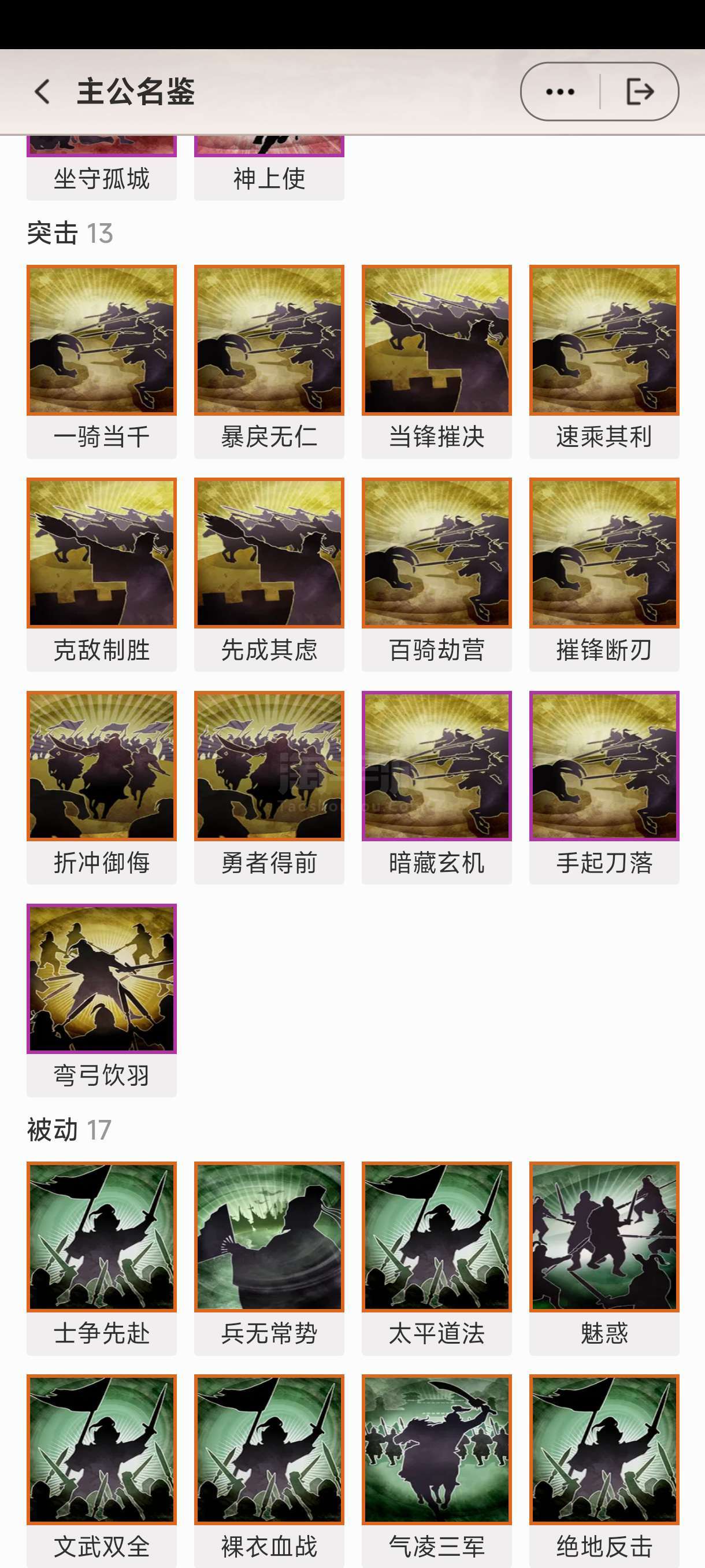Open the 百骑劫营 skill card

click(437, 575)
